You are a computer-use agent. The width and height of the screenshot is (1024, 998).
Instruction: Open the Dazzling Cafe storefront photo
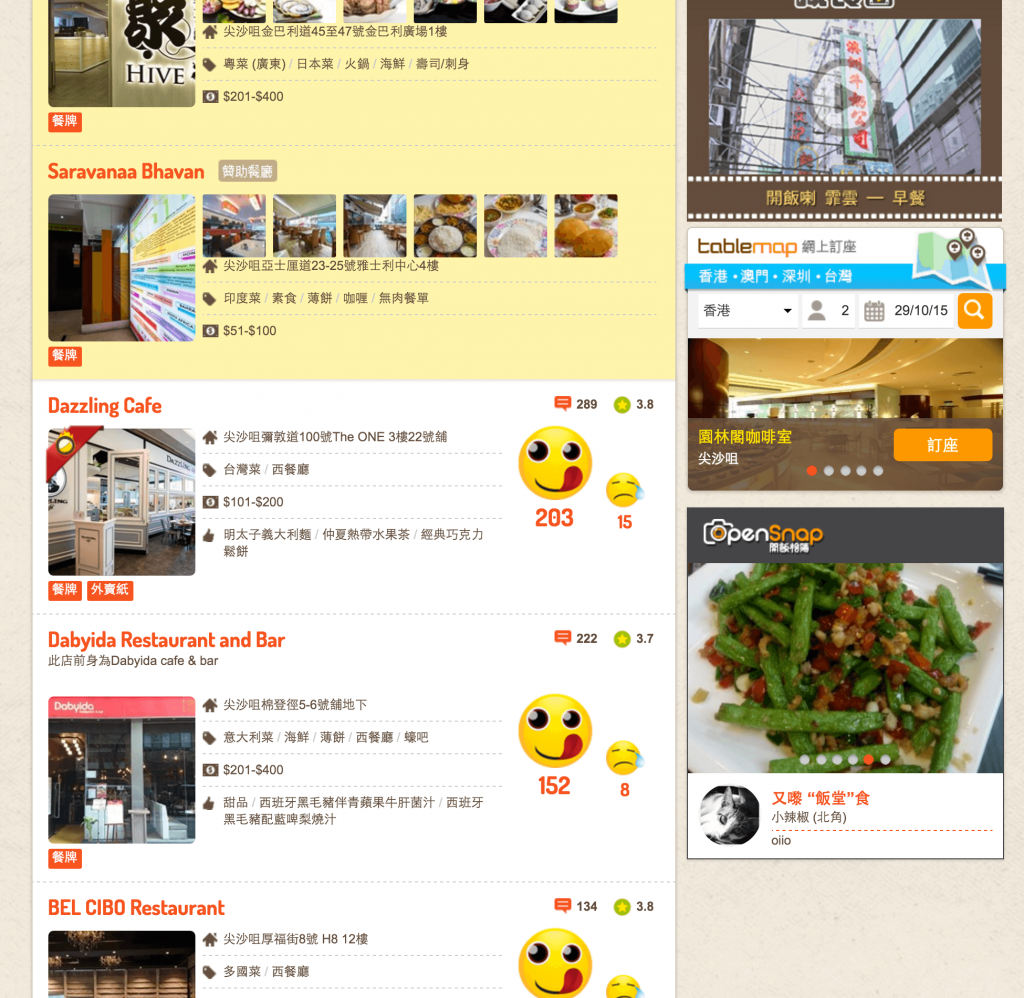[122, 502]
